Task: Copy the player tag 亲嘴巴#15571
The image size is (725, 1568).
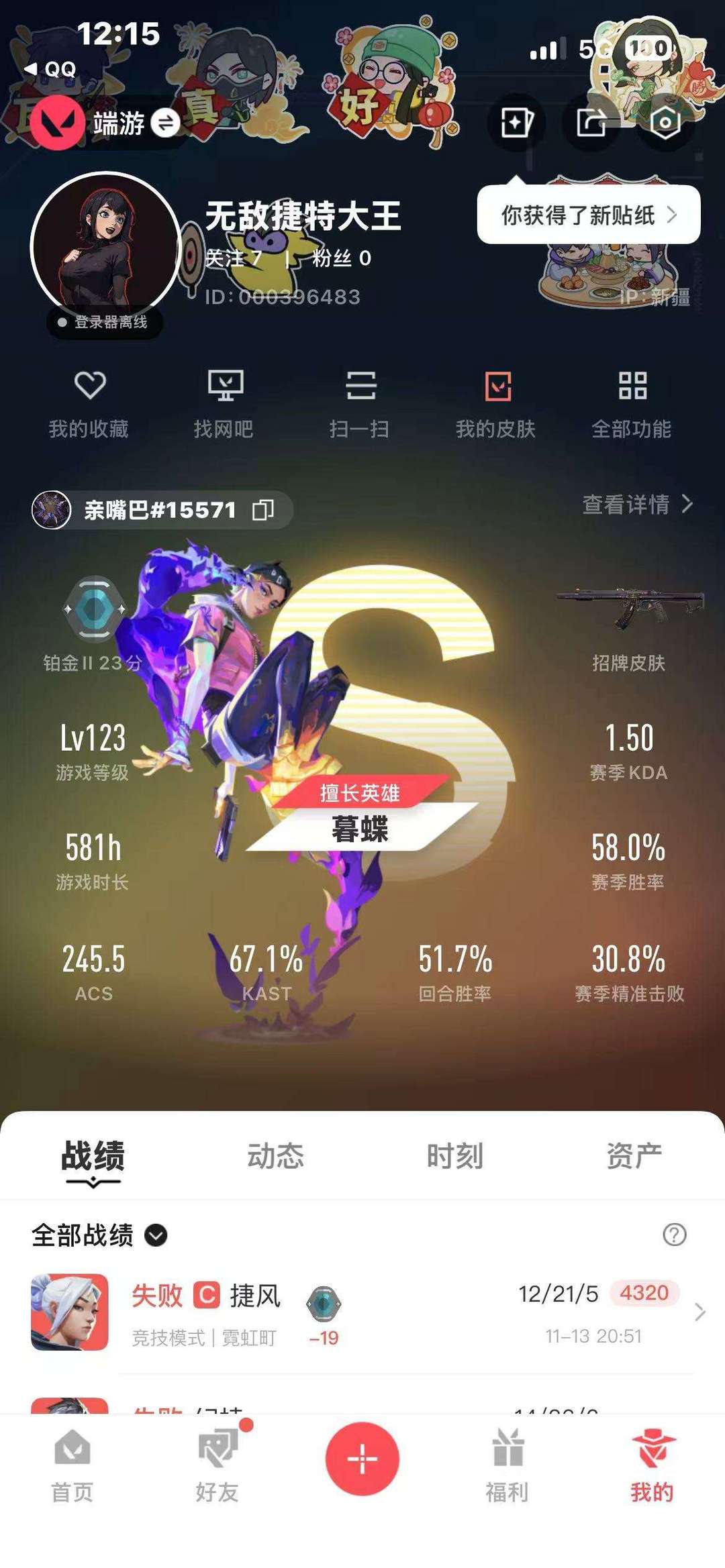Action: 262,510
